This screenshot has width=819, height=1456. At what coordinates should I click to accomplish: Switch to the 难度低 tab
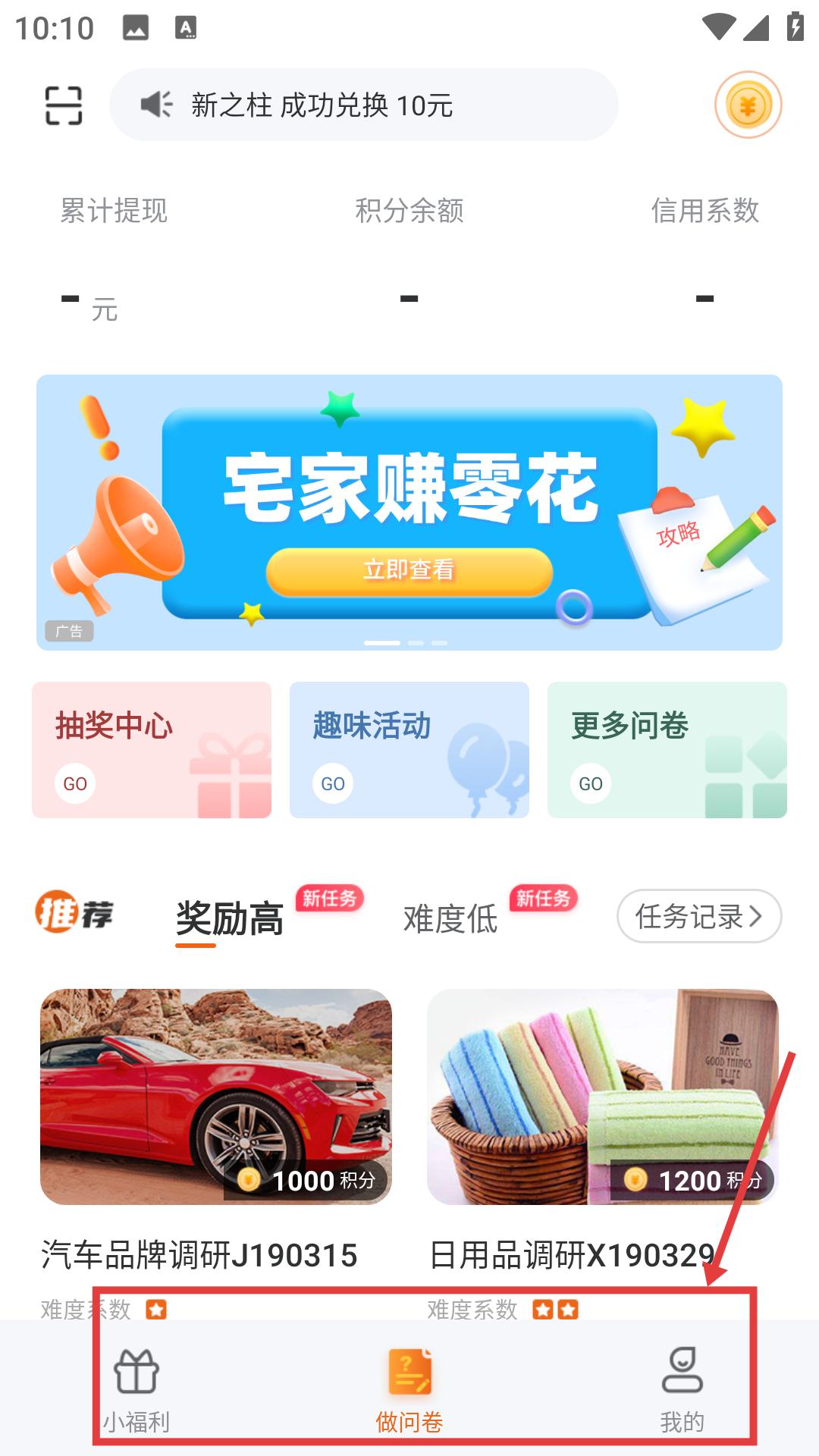(x=450, y=918)
